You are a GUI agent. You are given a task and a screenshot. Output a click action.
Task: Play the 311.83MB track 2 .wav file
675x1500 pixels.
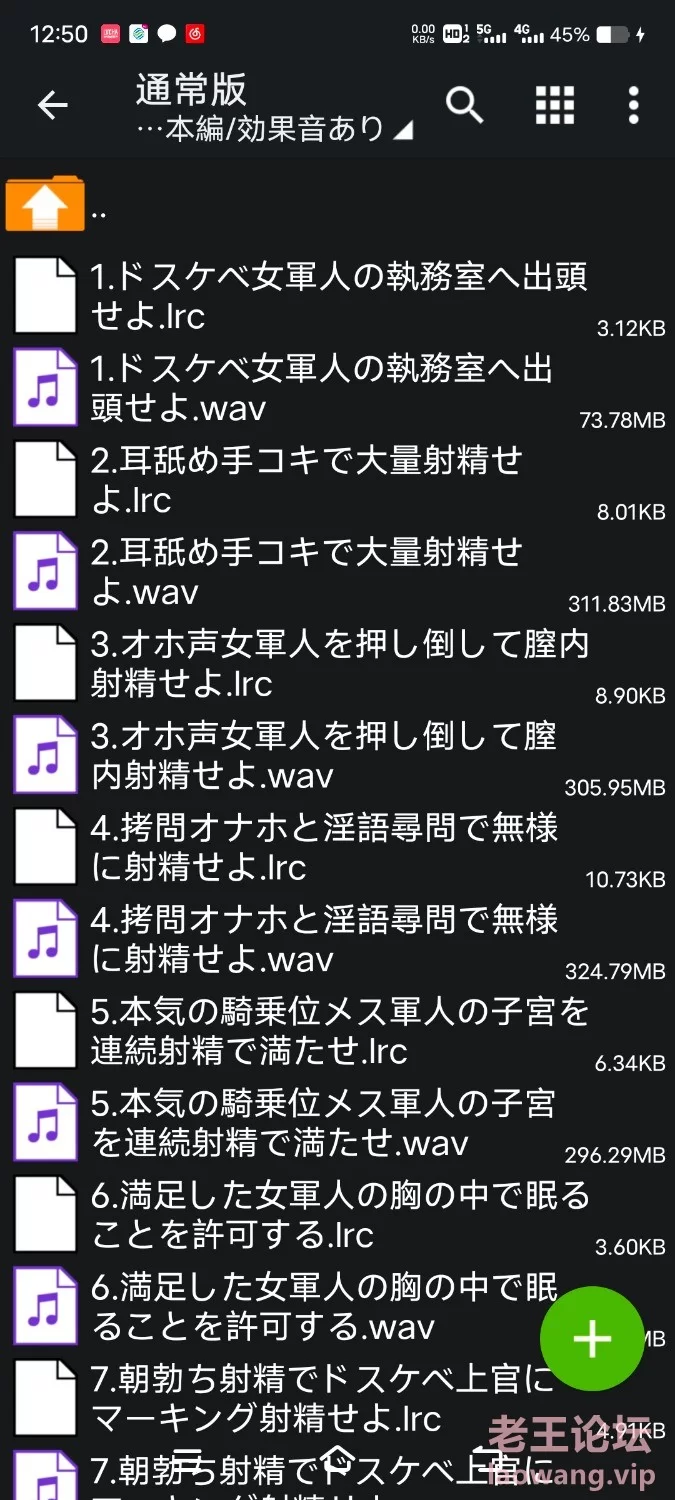(x=337, y=572)
